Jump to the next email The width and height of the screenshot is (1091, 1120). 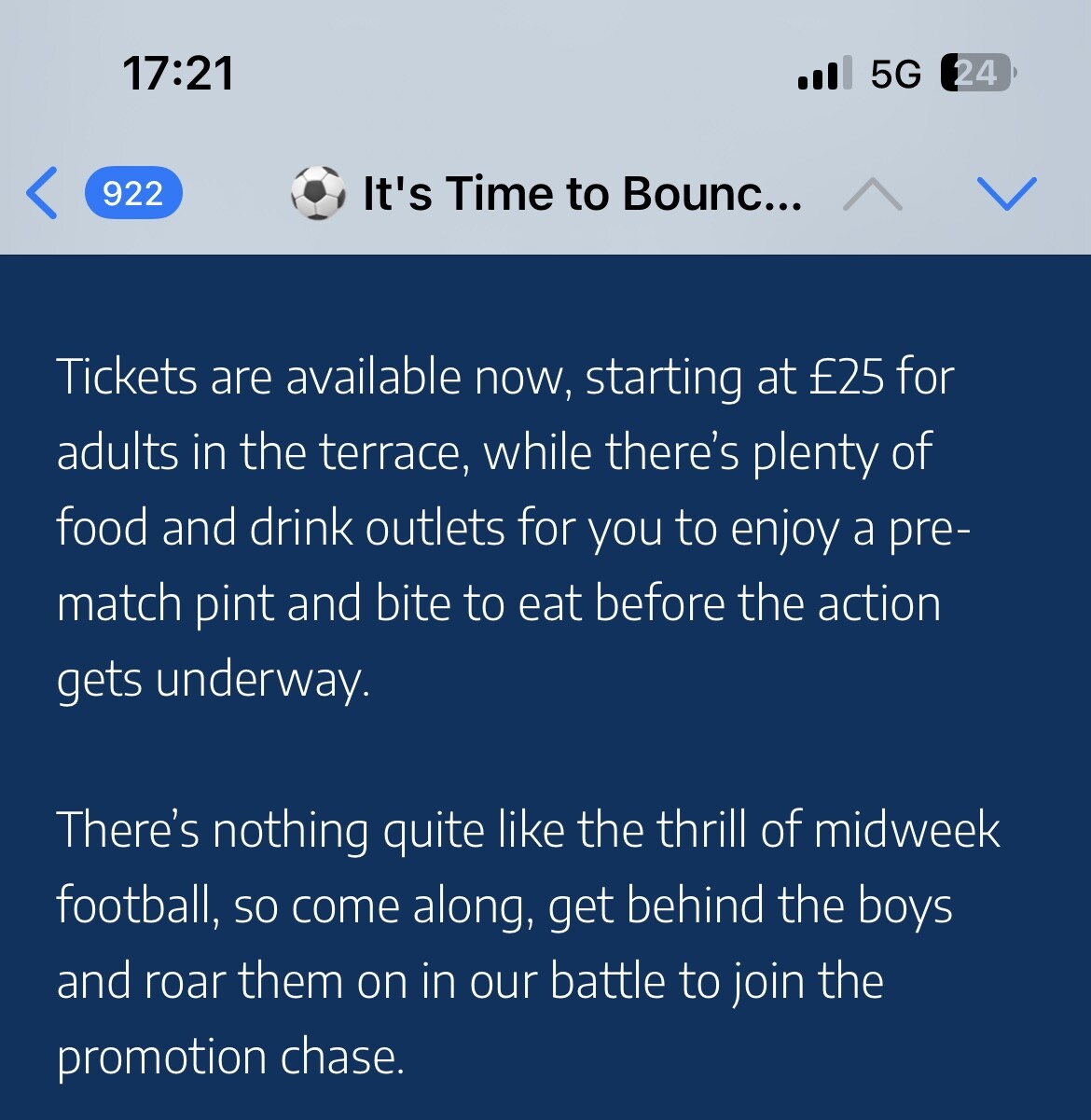1006,194
